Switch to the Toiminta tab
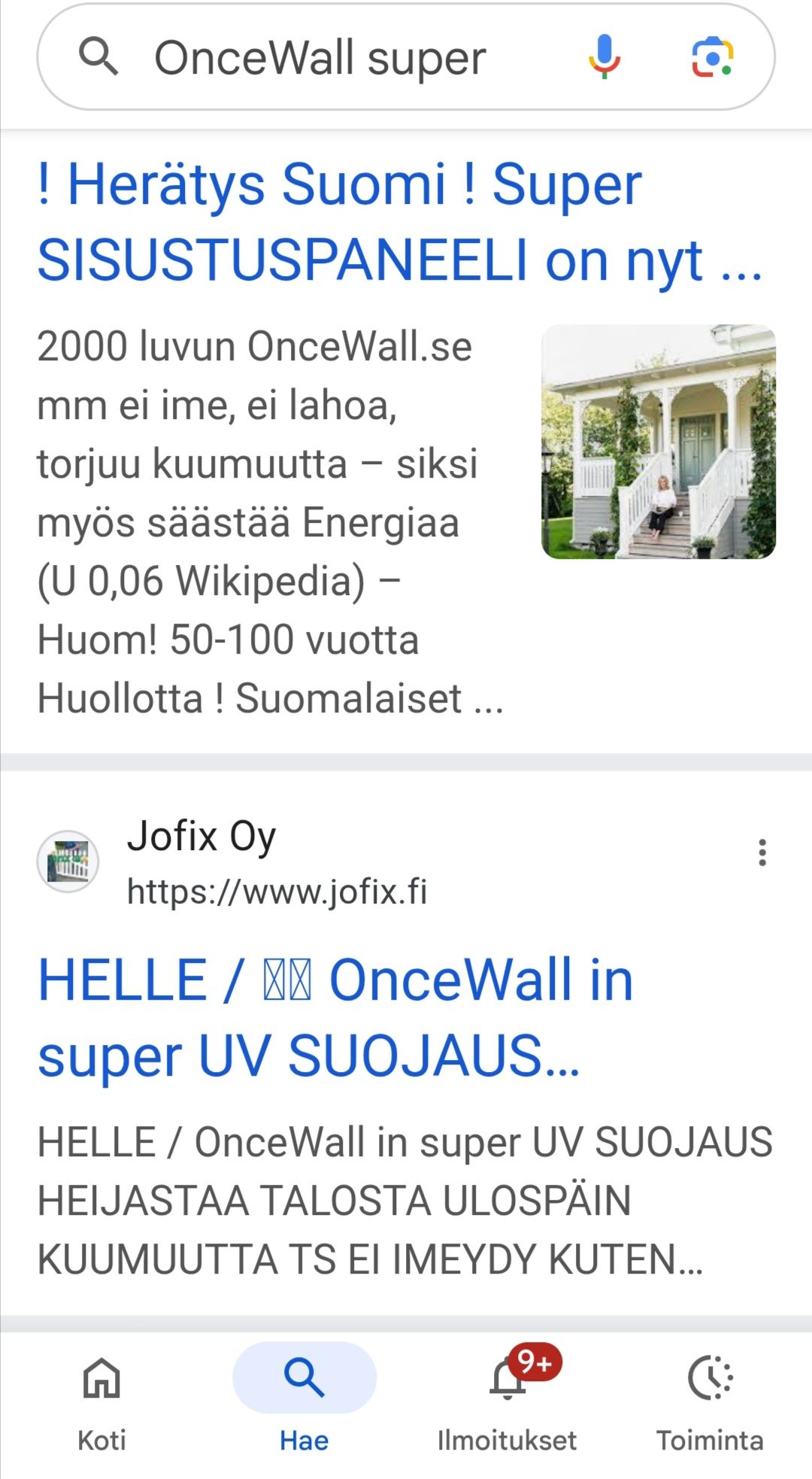The width and height of the screenshot is (812, 1479). [710, 1401]
